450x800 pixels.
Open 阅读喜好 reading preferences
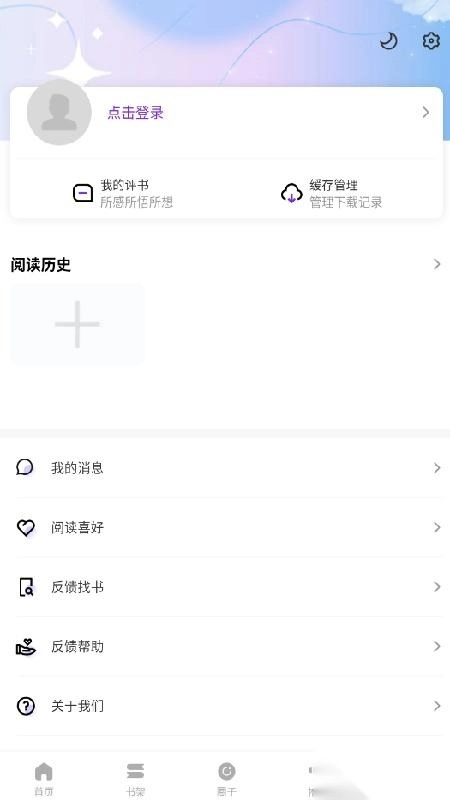[225, 528]
